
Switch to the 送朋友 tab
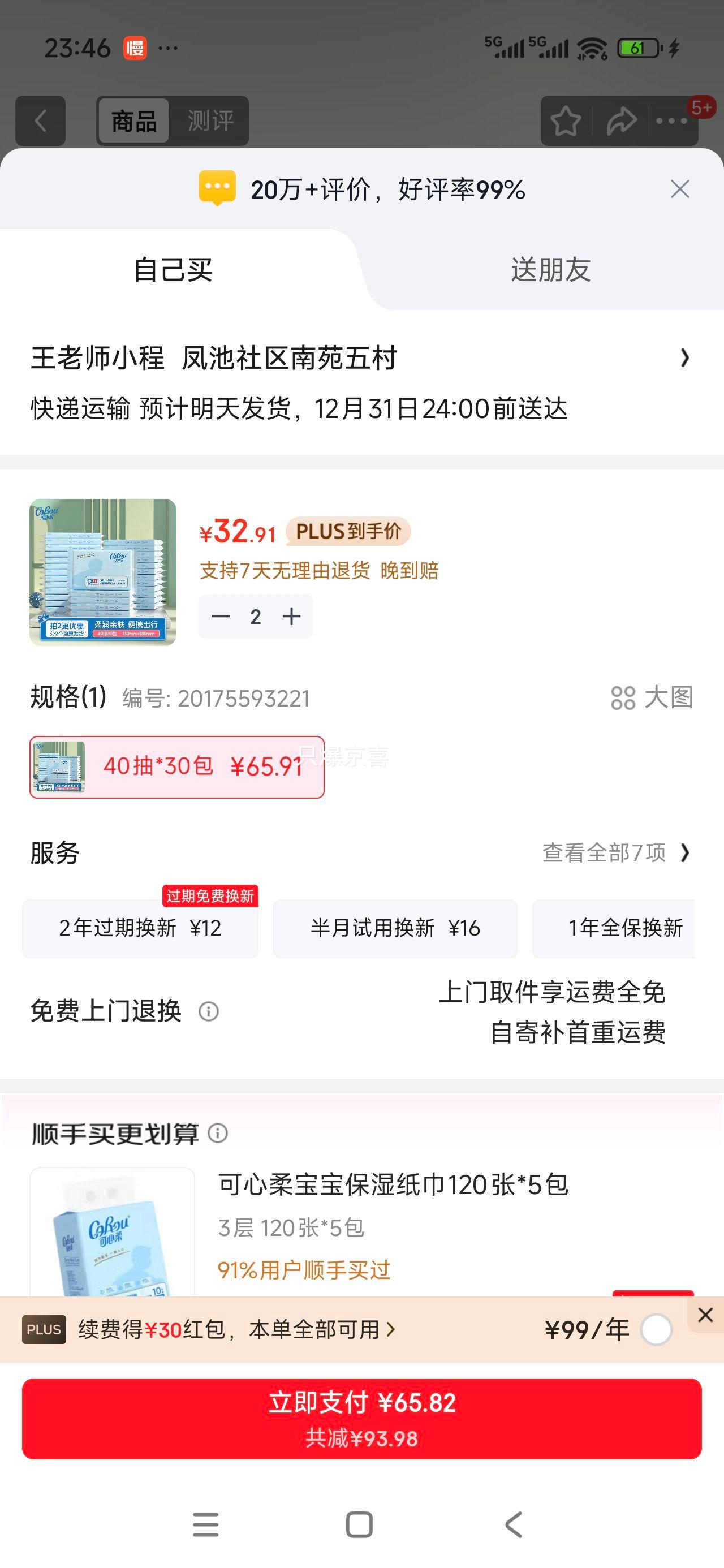(550, 270)
